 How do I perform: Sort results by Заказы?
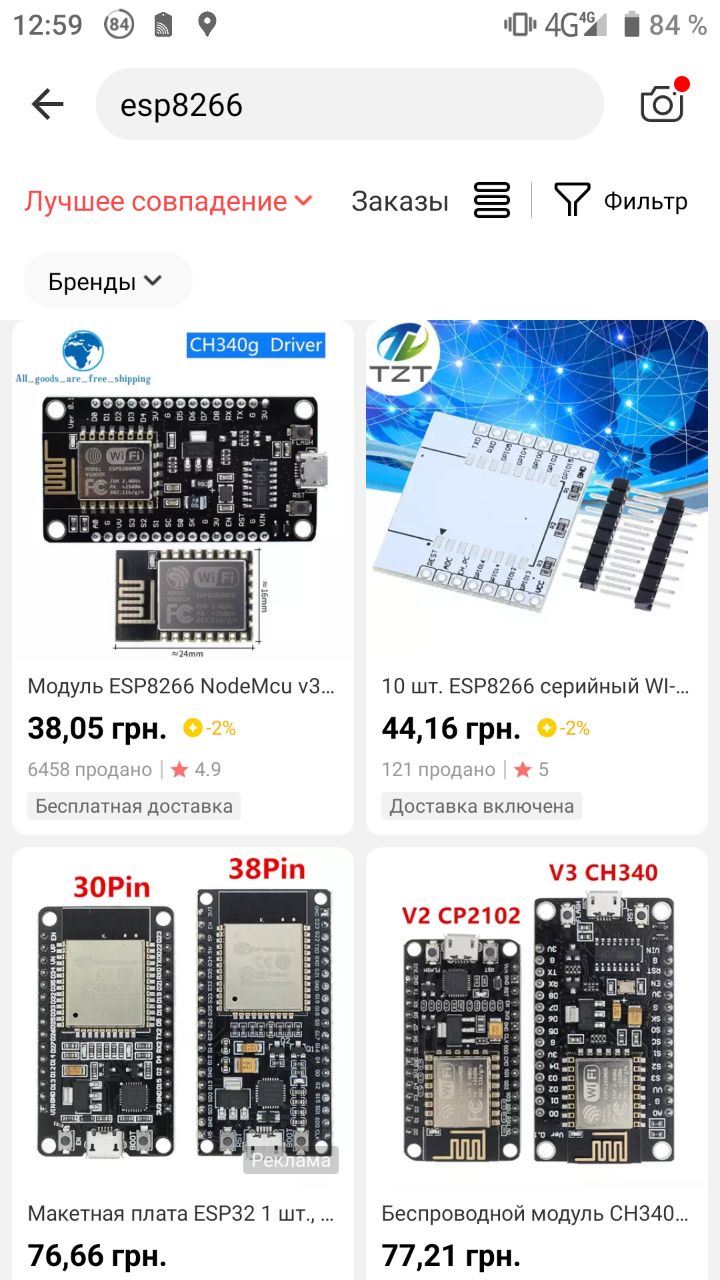(x=399, y=201)
